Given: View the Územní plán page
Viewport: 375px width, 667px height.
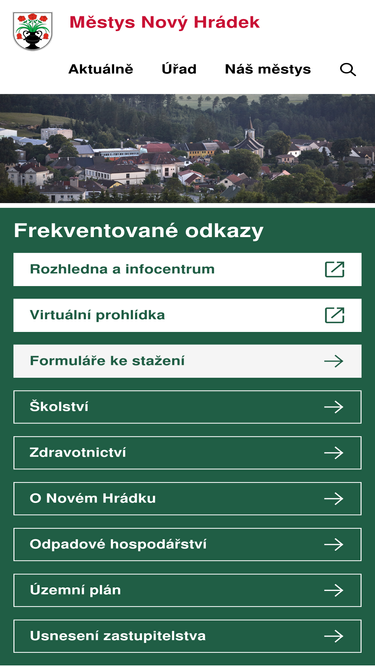Looking at the screenshot, I should [x=188, y=591].
